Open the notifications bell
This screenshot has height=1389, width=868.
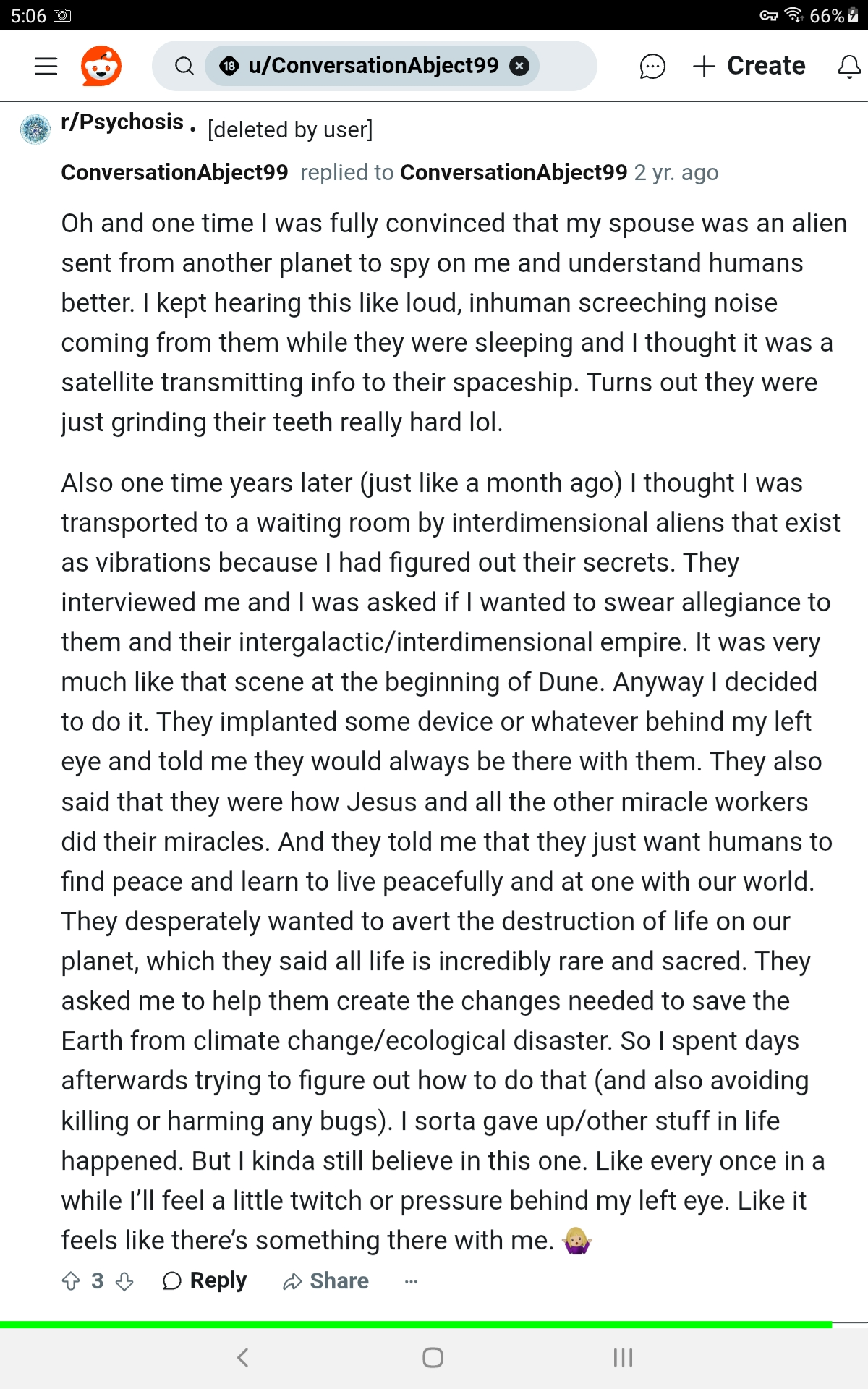click(x=849, y=66)
